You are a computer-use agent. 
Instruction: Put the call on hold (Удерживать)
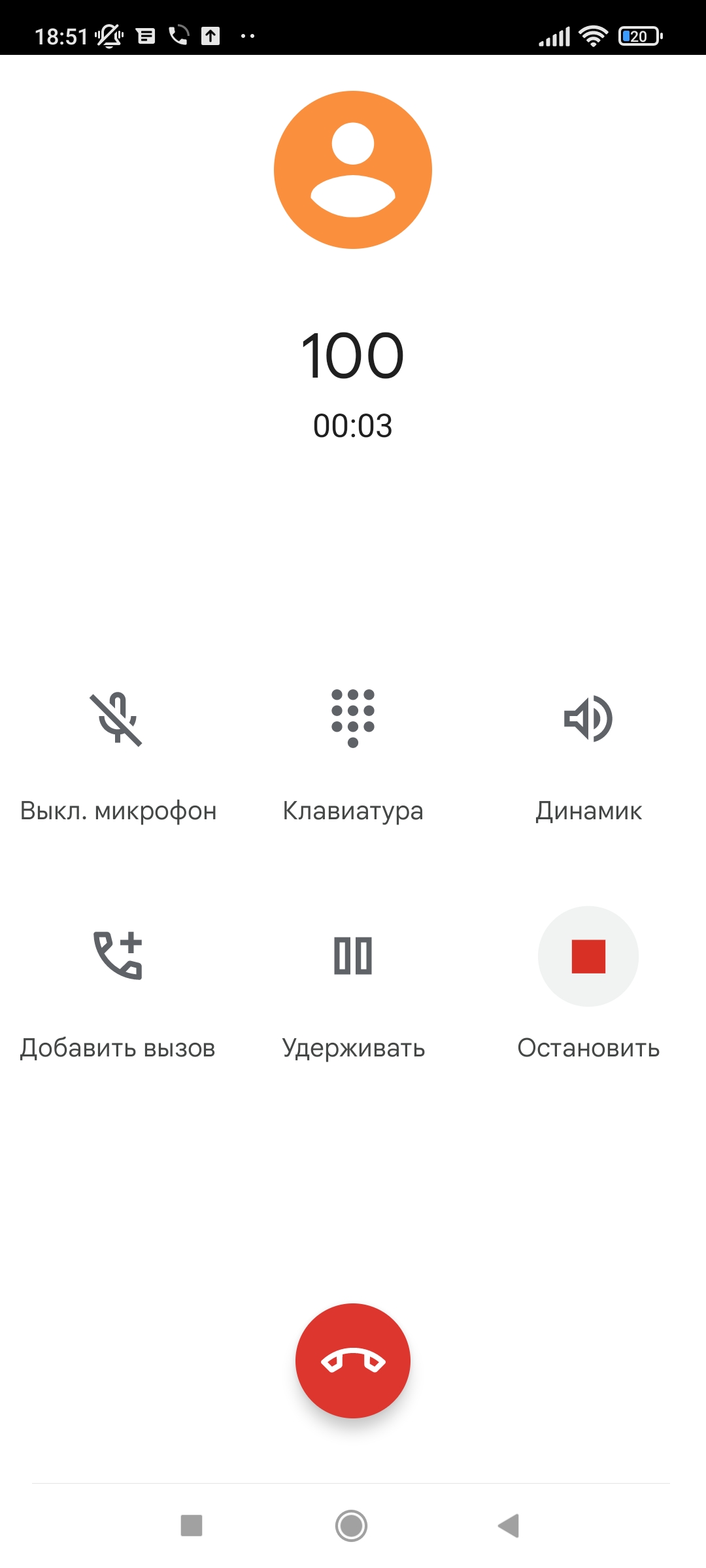(x=353, y=956)
